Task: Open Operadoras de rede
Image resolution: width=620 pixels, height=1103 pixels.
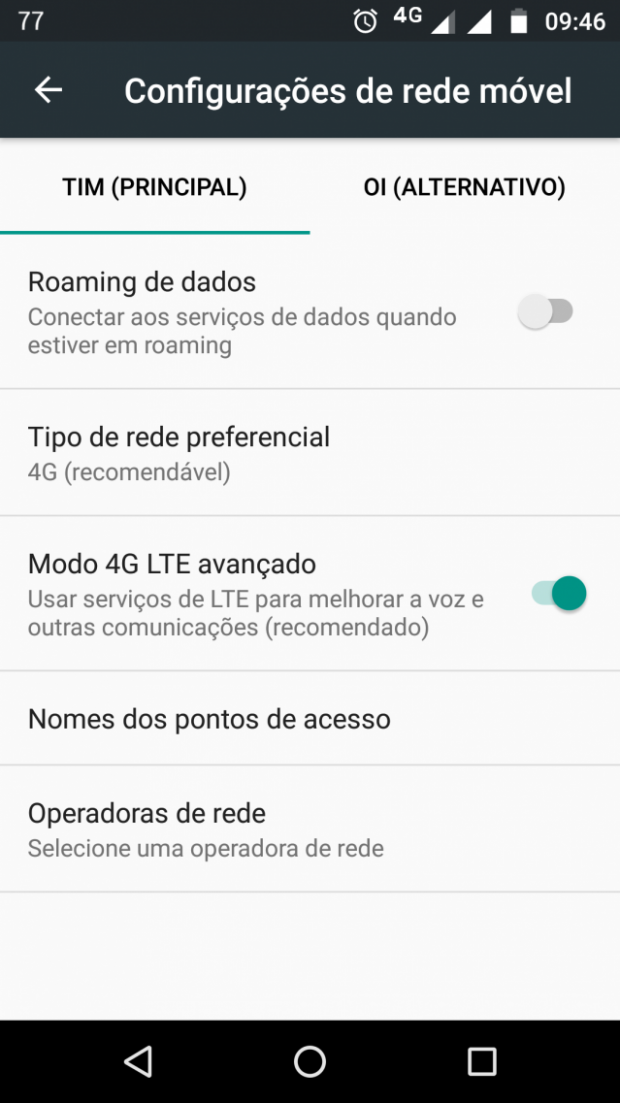Action: 310,829
